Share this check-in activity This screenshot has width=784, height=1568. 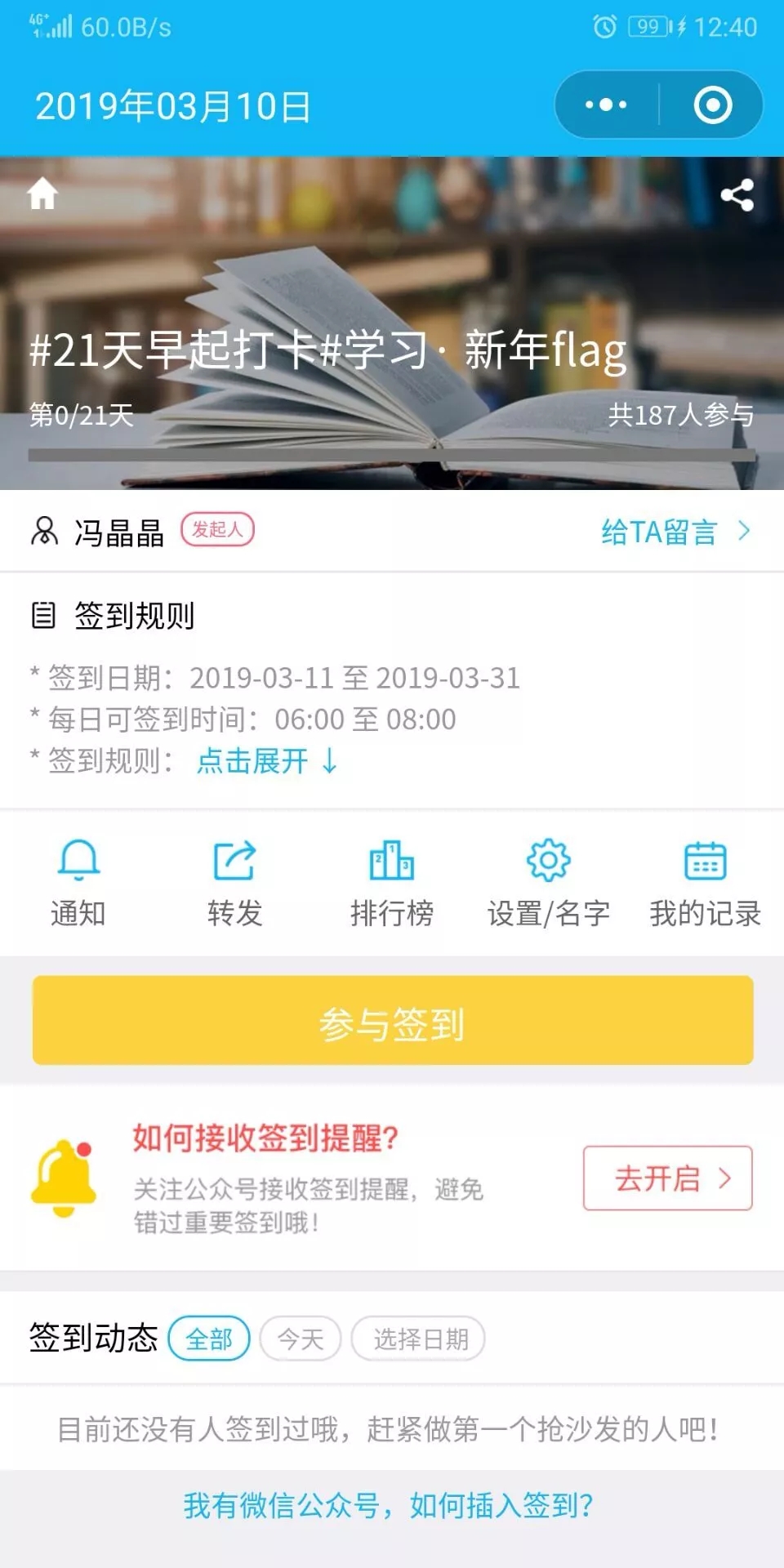pos(737,195)
